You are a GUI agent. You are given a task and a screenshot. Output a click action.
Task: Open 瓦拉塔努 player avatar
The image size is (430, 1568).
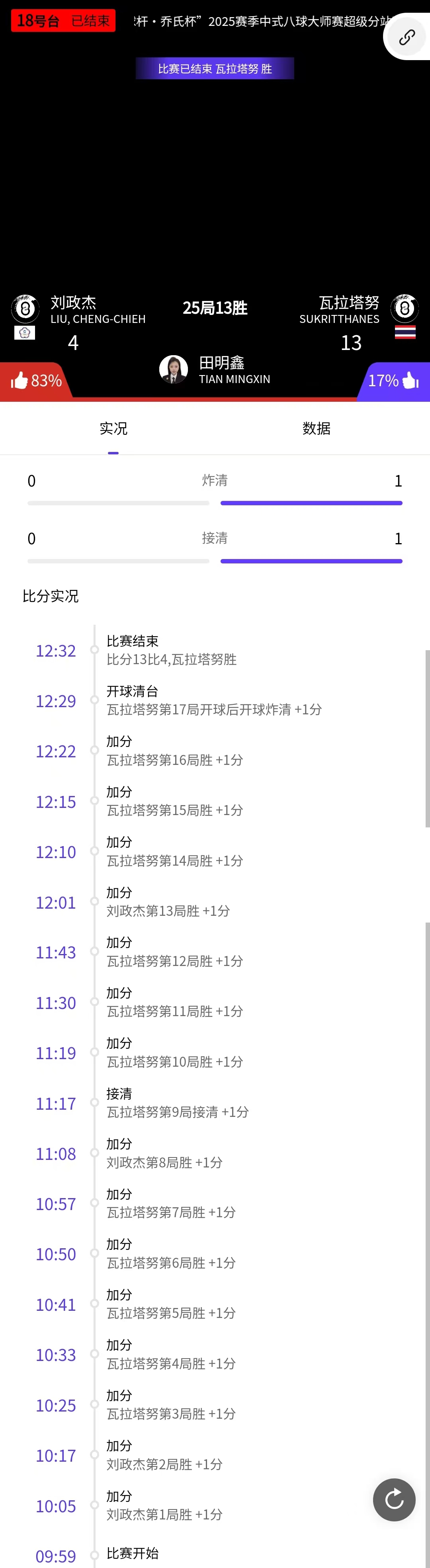405,308
